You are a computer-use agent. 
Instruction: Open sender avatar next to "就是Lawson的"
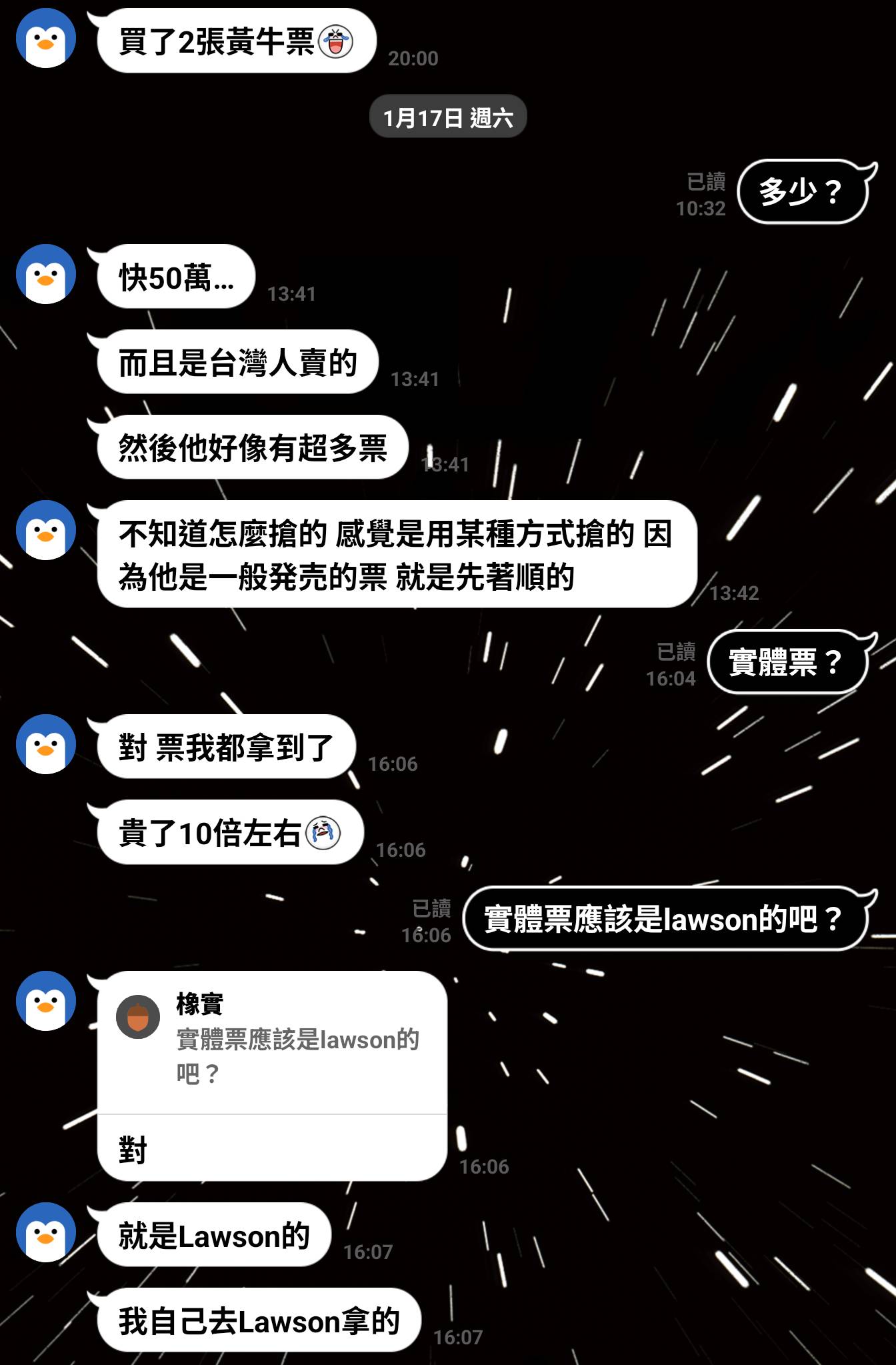pyautogui.click(x=45, y=1232)
